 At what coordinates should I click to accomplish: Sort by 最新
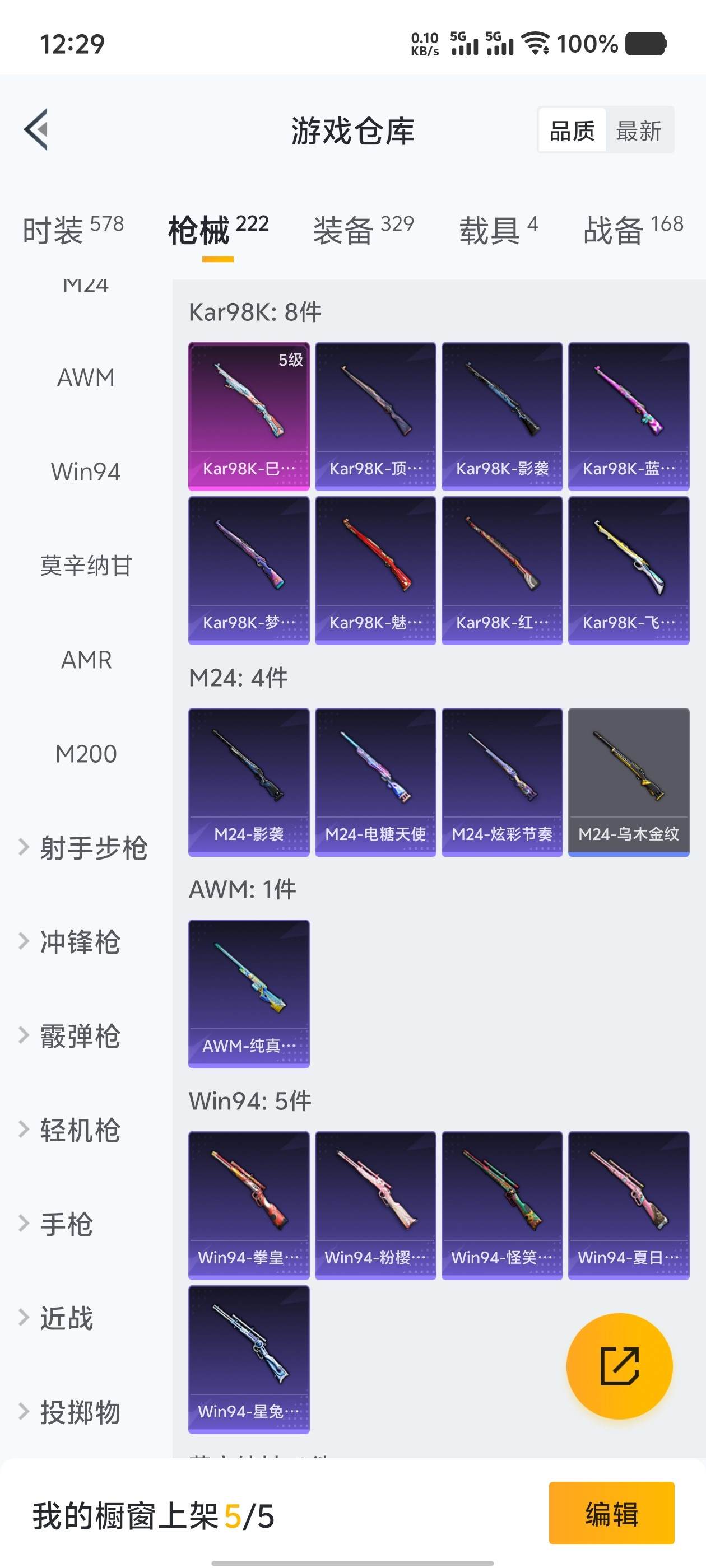(638, 130)
